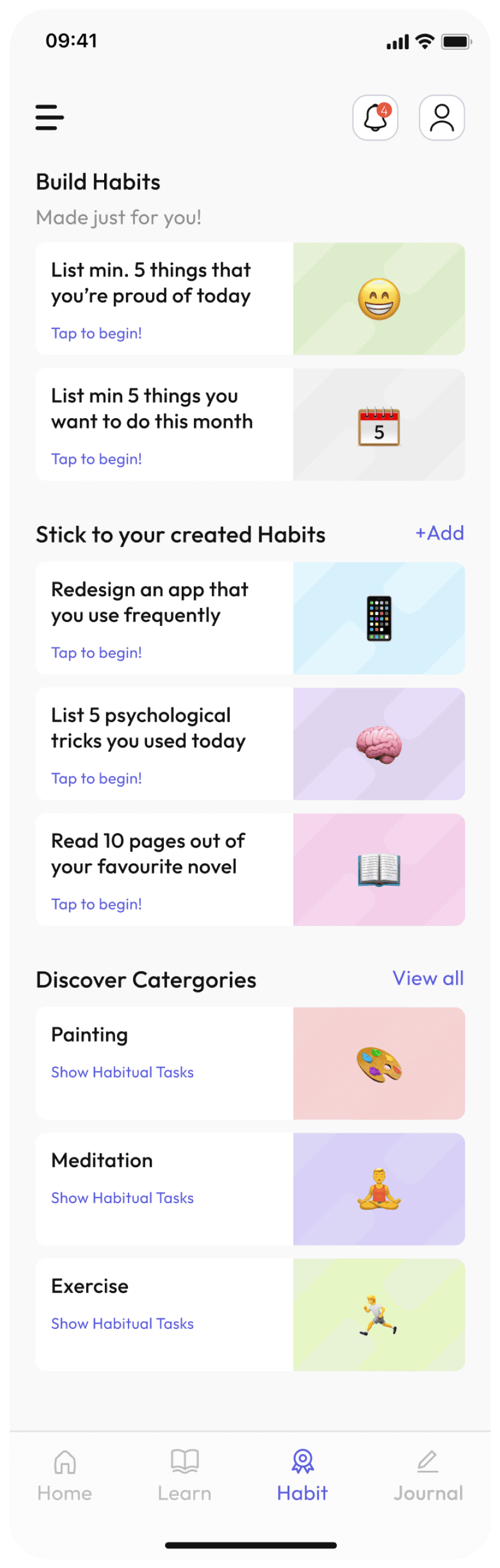Show habitual tasks for Painting

coord(122,1072)
